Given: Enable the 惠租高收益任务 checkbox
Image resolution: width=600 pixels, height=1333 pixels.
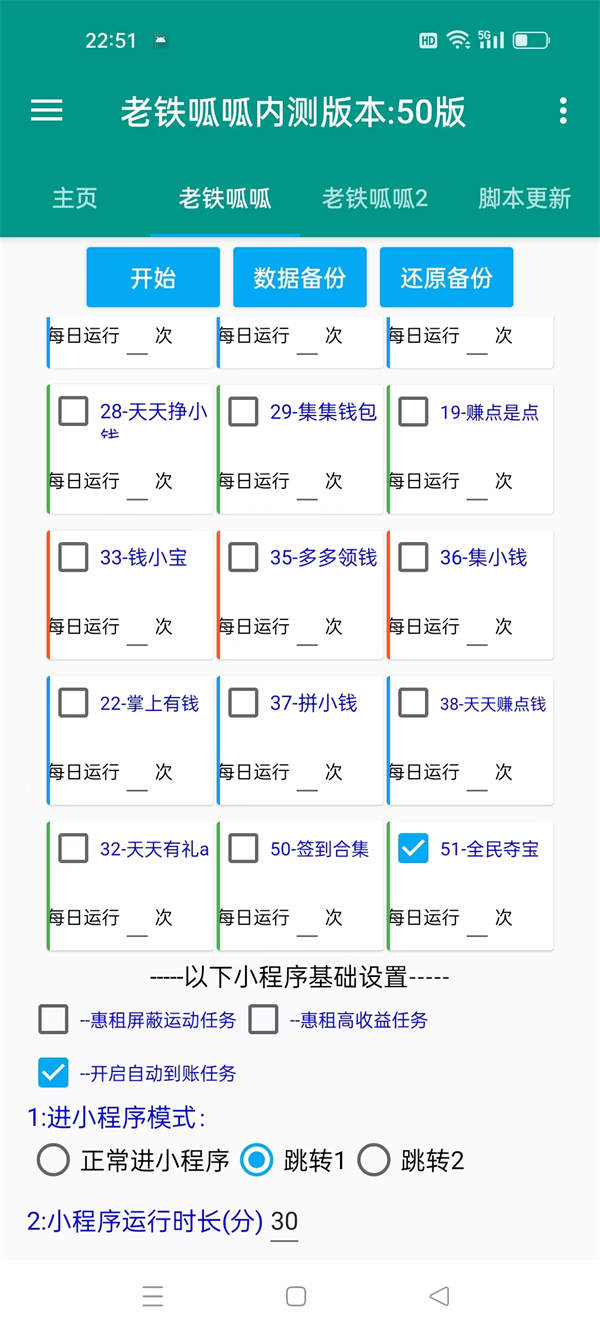Looking at the screenshot, I should pos(263,1020).
